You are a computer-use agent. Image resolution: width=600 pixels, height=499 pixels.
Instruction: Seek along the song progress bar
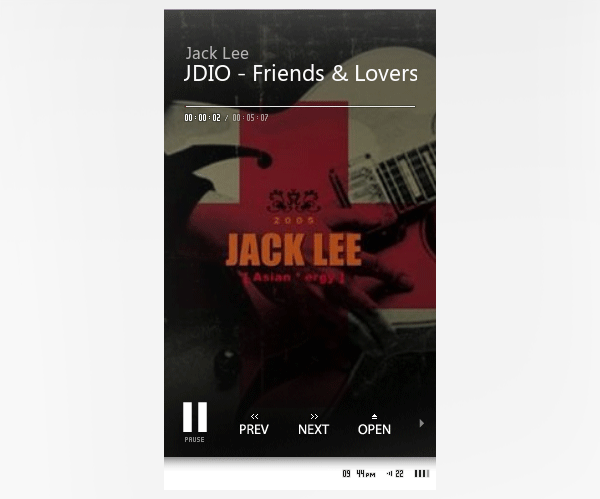[300, 105]
